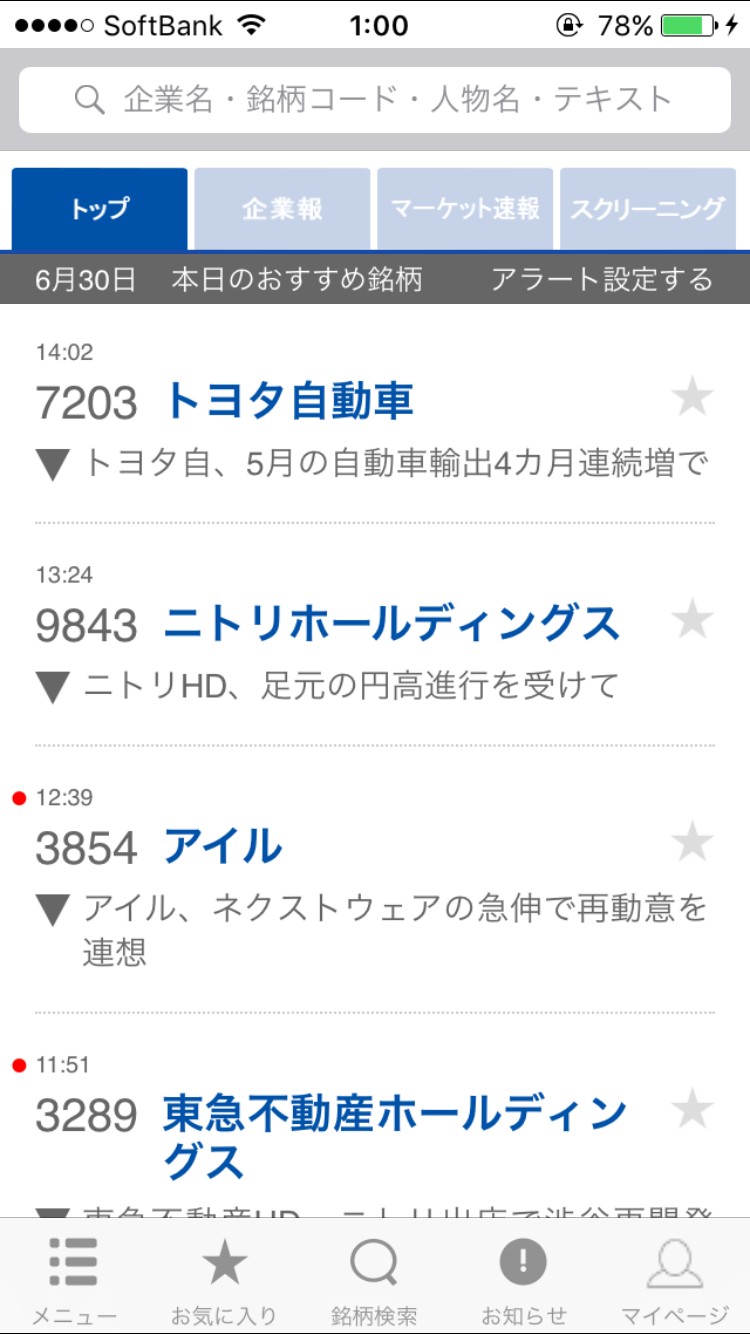Favorite トヨタ自動車 with the star
The height and width of the screenshot is (1334, 750).
(692, 398)
